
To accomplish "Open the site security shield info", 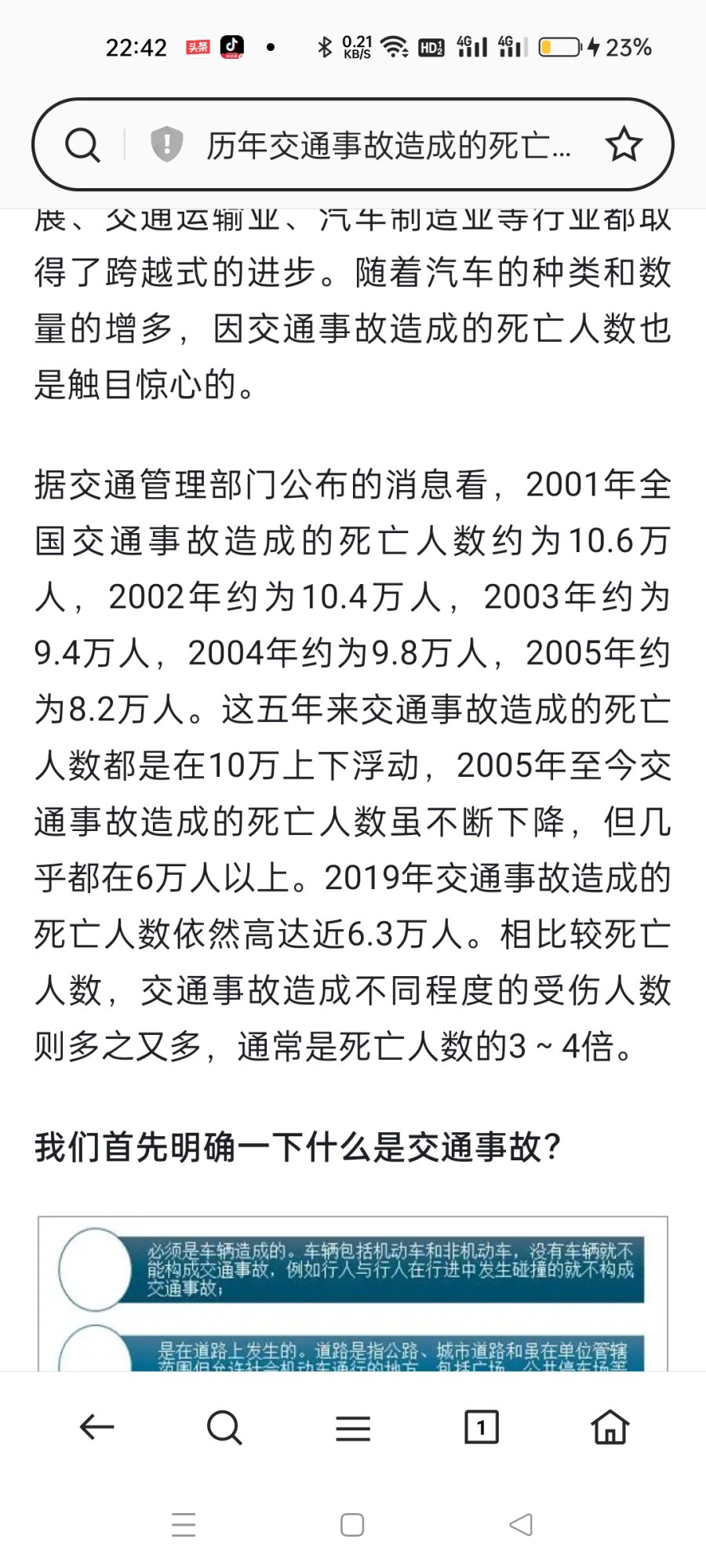I will [x=166, y=145].
